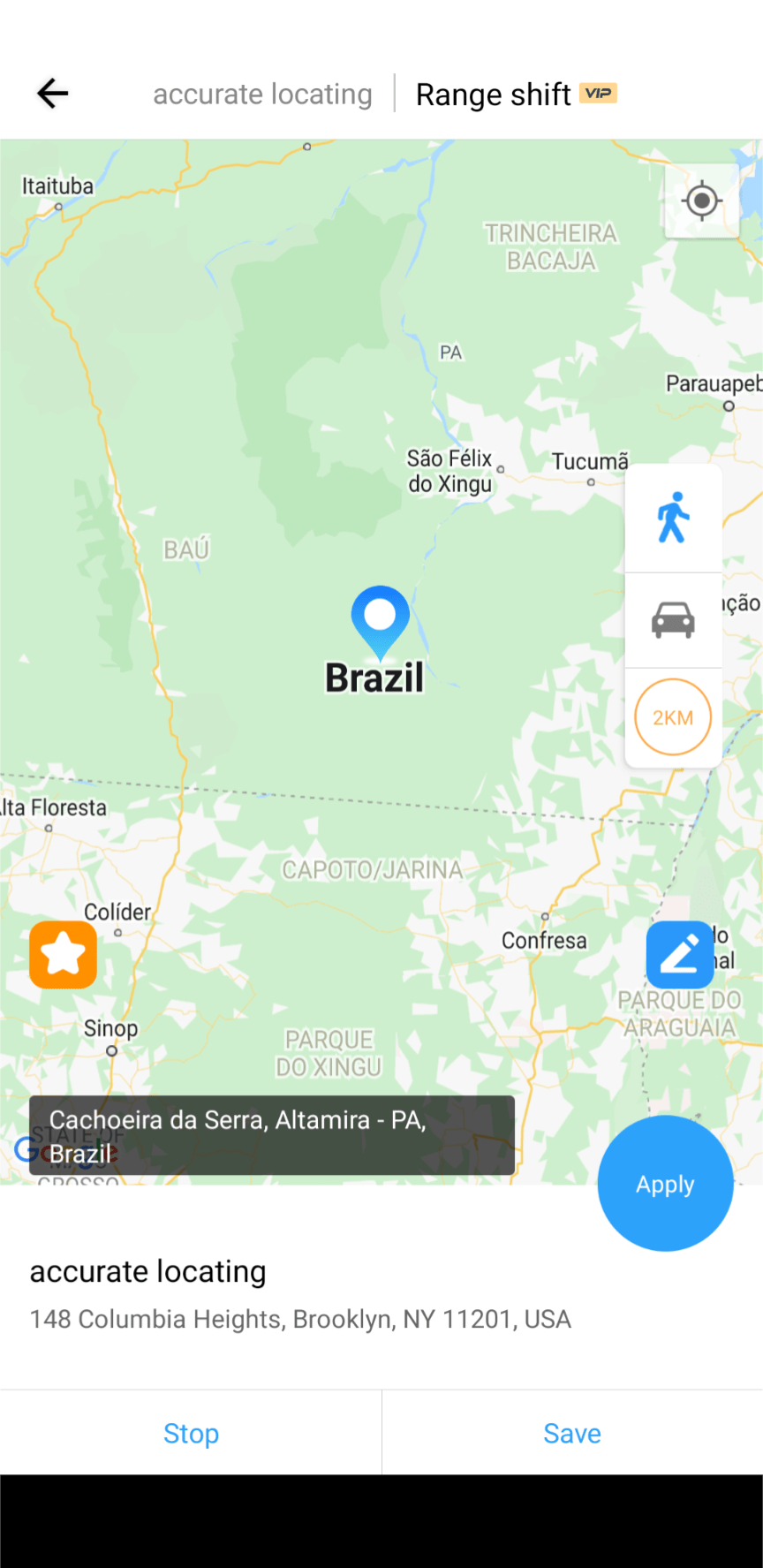
Task: Open the 2KM range setting
Action: click(x=673, y=717)
